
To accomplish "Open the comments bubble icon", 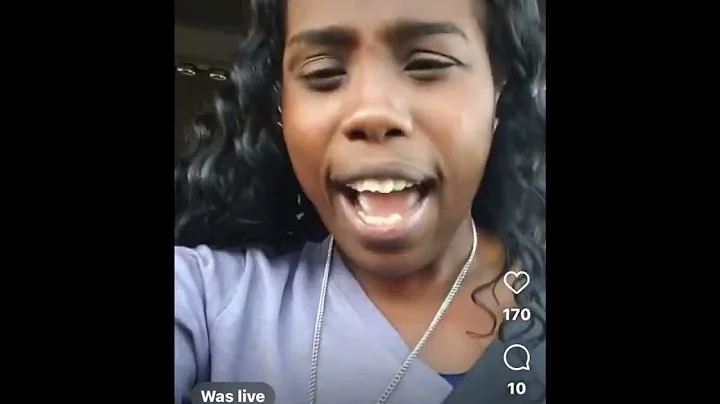I will tap(516, 357).
